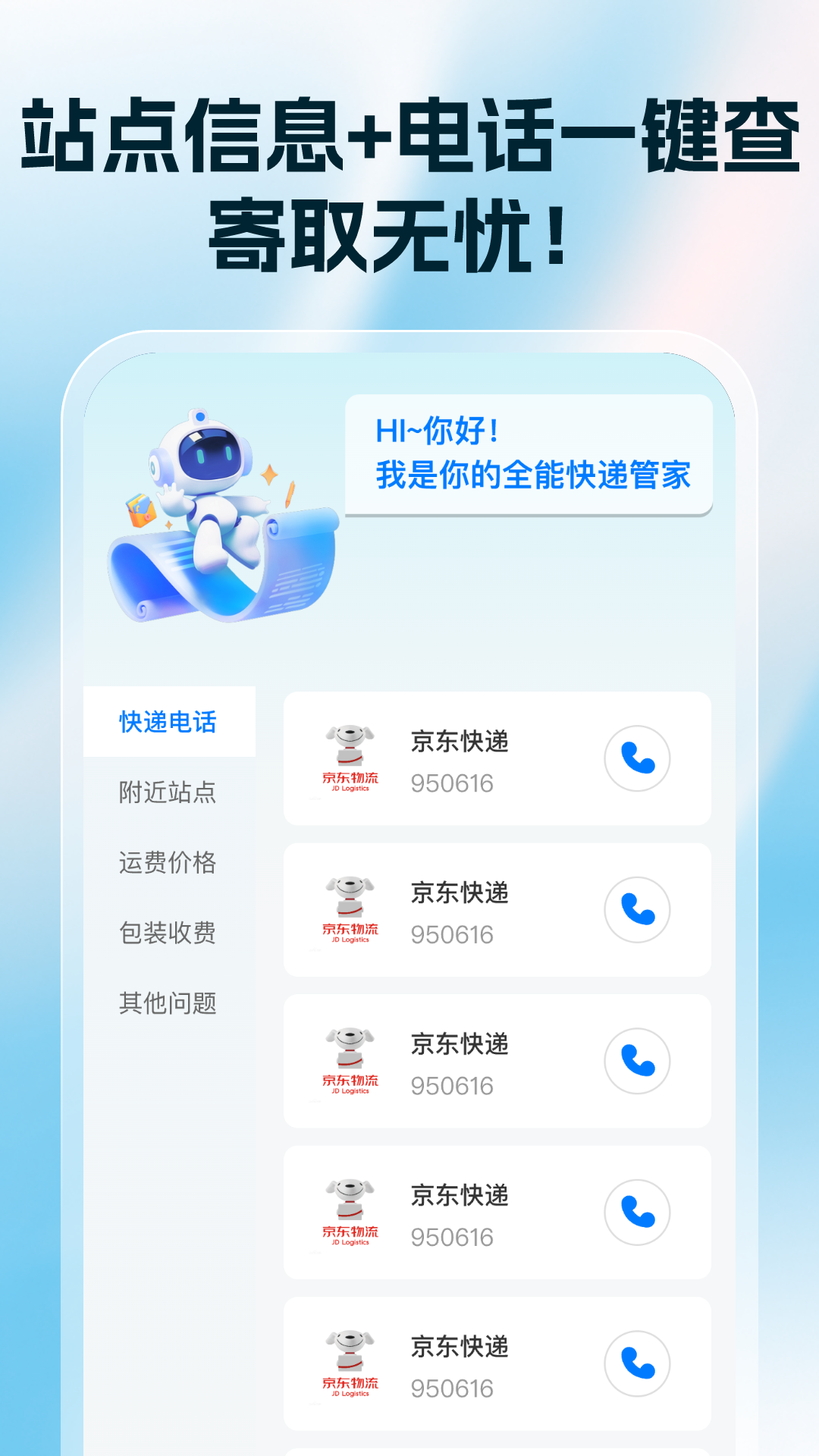Viewport: 819px width, 1456px height.
Task: Tap the 950616 number on the first card
Action: coord(453,784)
